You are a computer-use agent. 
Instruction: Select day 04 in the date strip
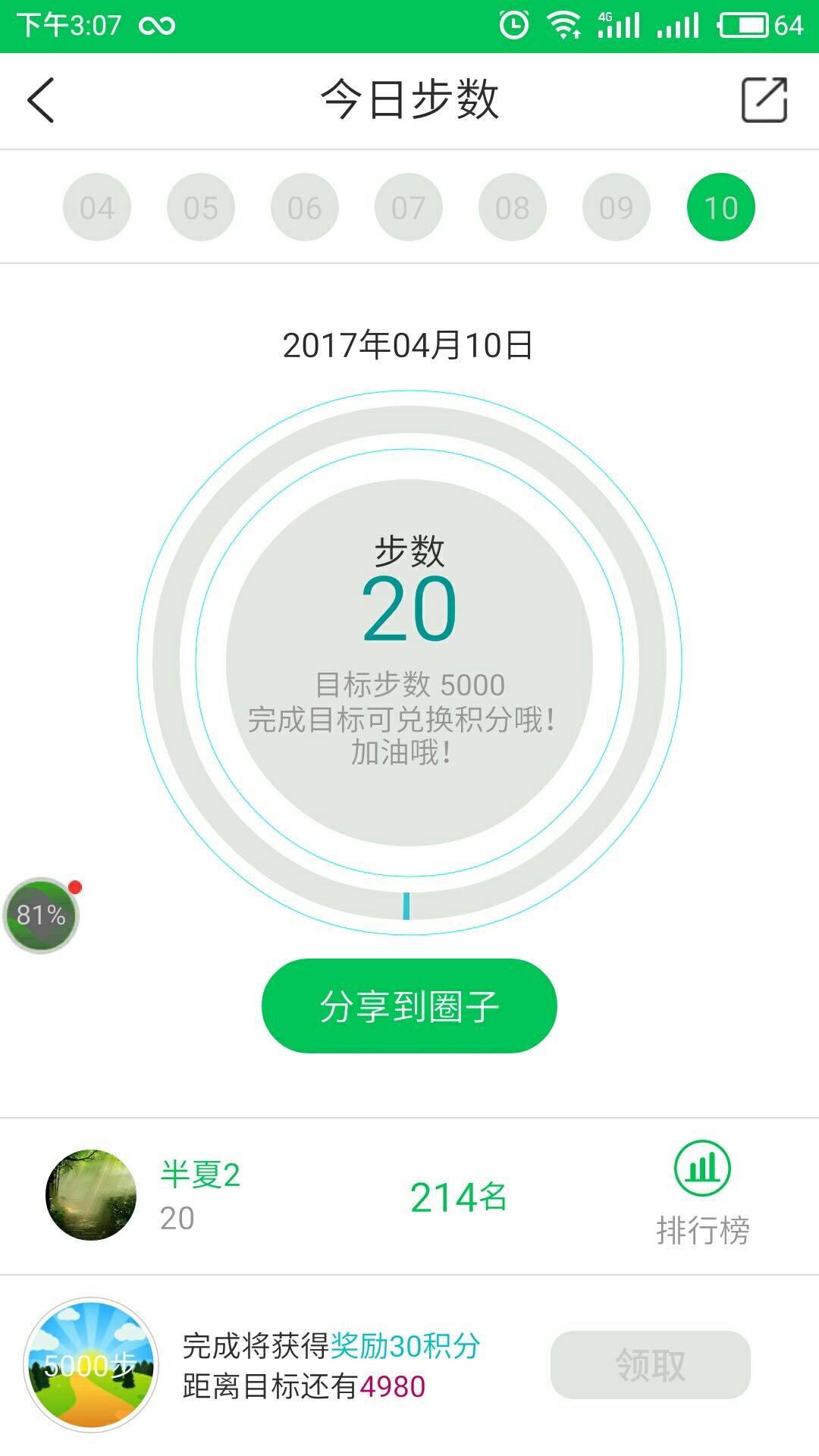[97, 207]
